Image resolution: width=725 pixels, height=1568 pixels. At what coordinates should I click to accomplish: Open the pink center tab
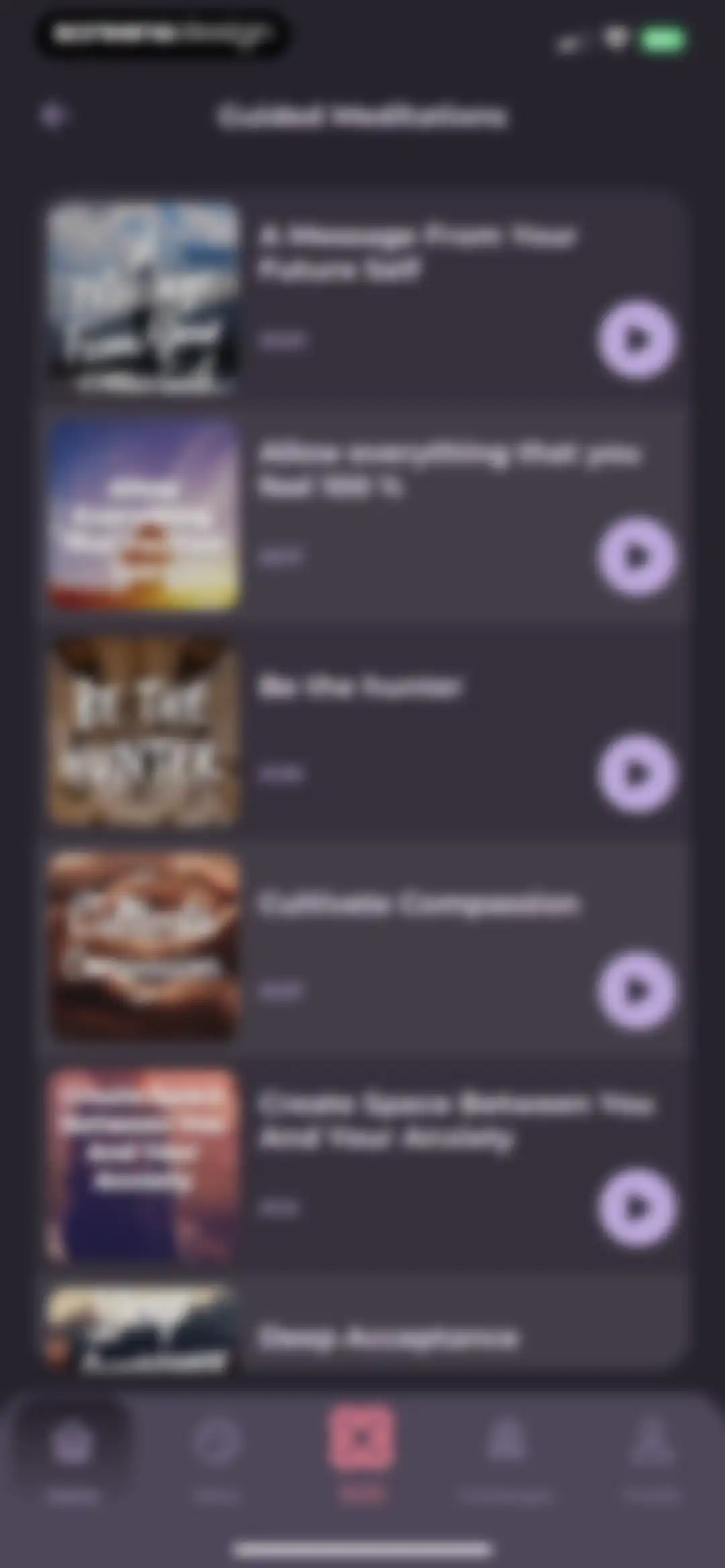(362, 1451)
